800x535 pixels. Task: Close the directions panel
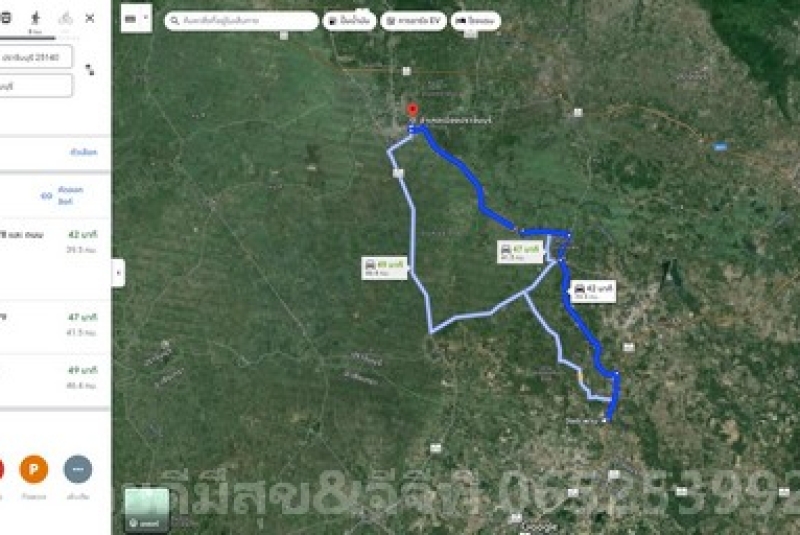(x=91, y=18)
